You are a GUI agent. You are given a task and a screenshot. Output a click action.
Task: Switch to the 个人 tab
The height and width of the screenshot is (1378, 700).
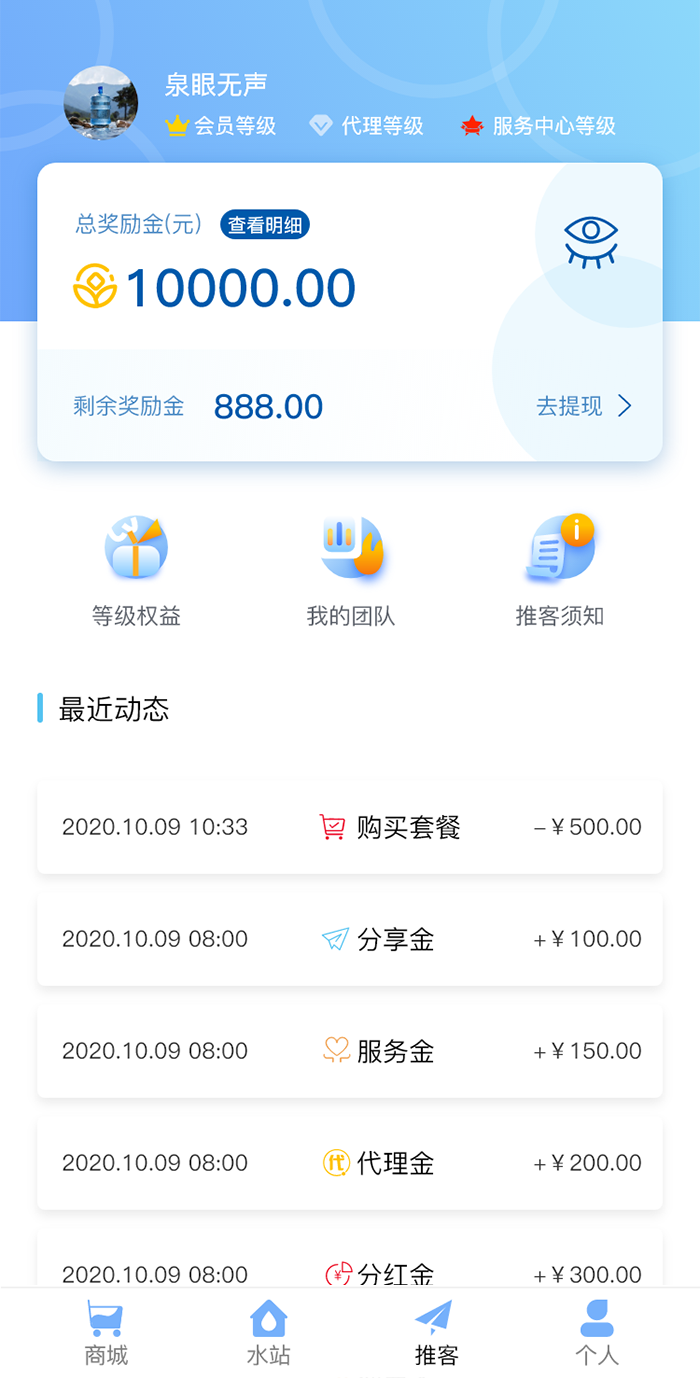[597, 1333]
